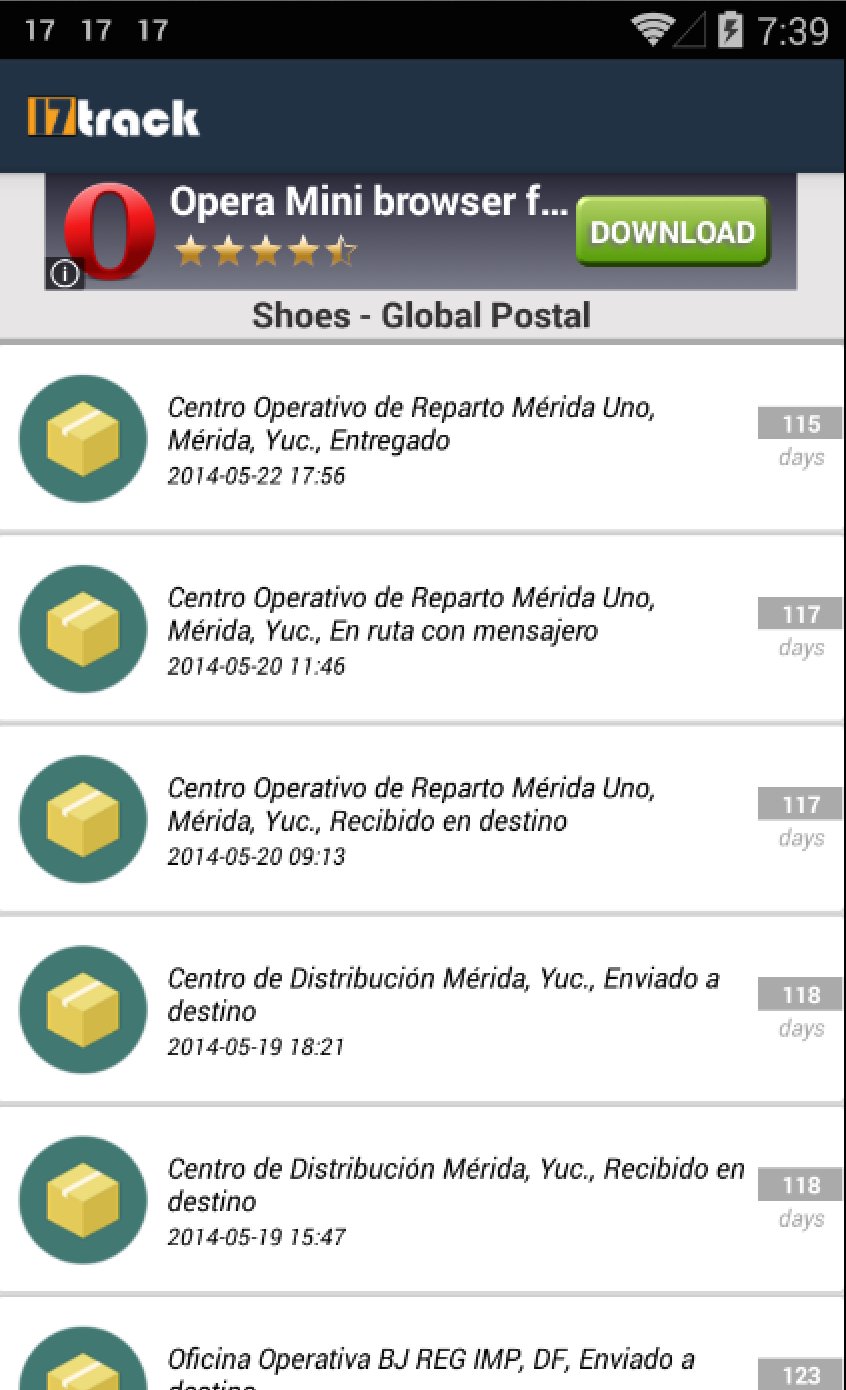View the Centro de Distribución Enviado a destino event
Viewport: 846px width, 1390px height.
pos(421,1010)
